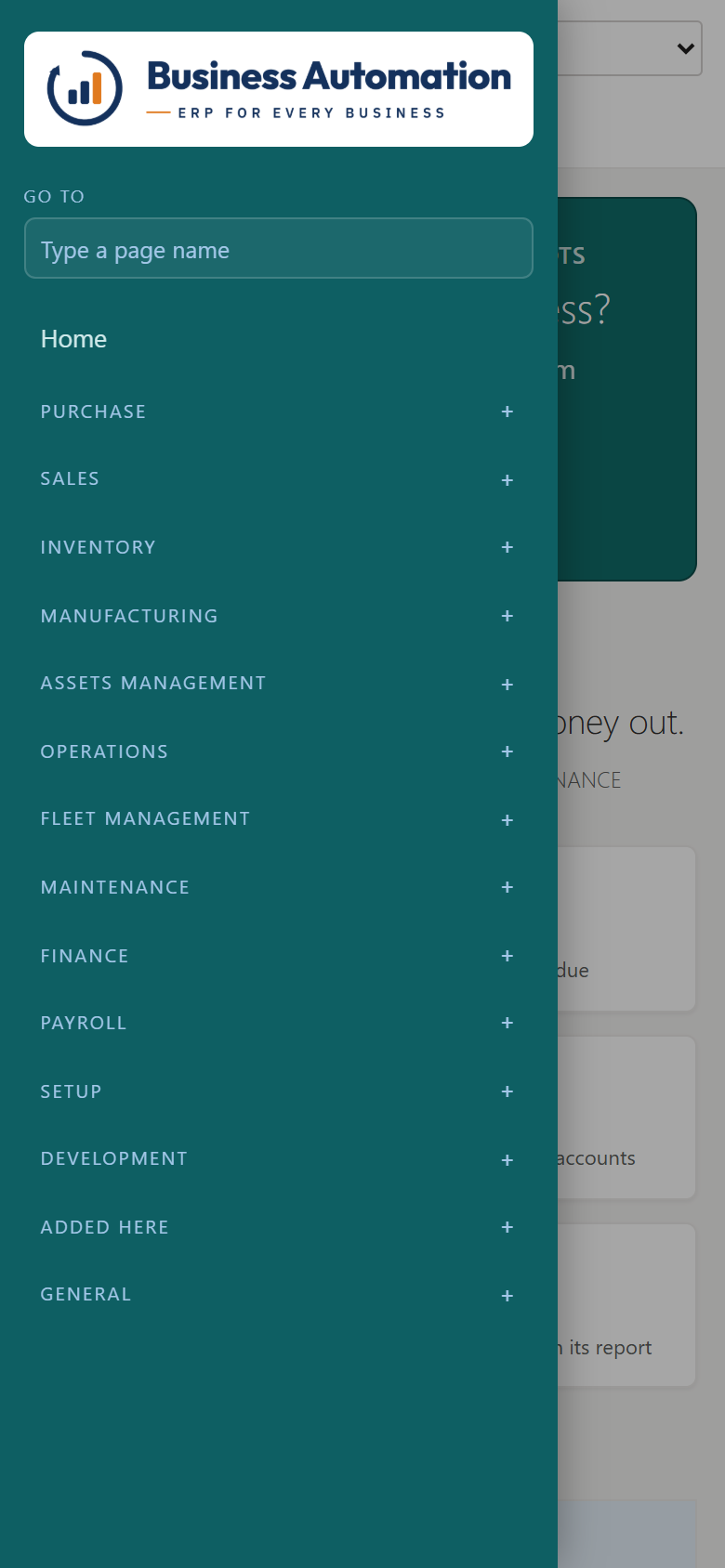Expand Manufacturing in the drawer
The height and width of the screenshot is (1568, 725).
278,616
